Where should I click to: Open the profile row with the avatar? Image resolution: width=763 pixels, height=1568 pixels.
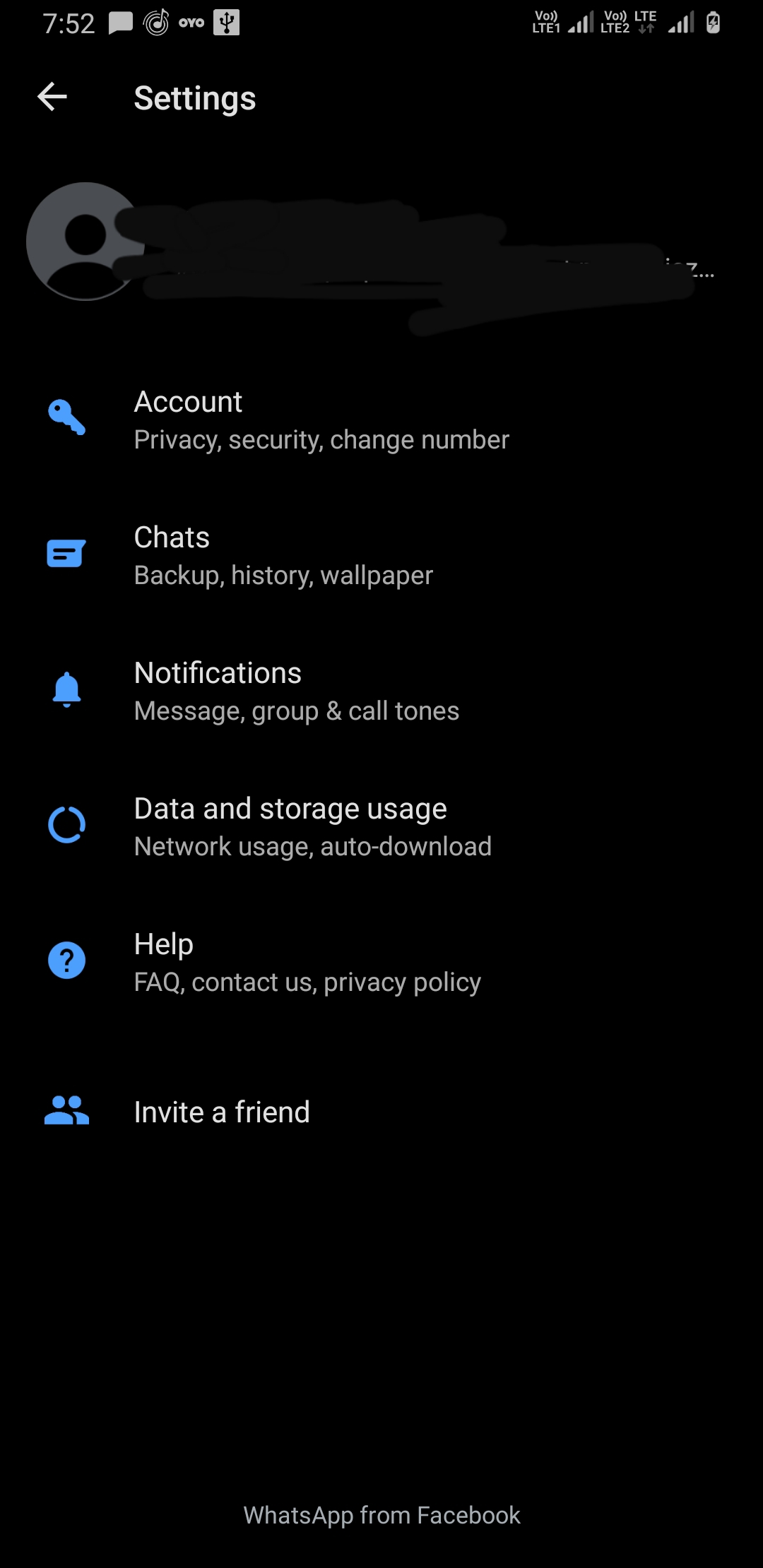point(381,242)
